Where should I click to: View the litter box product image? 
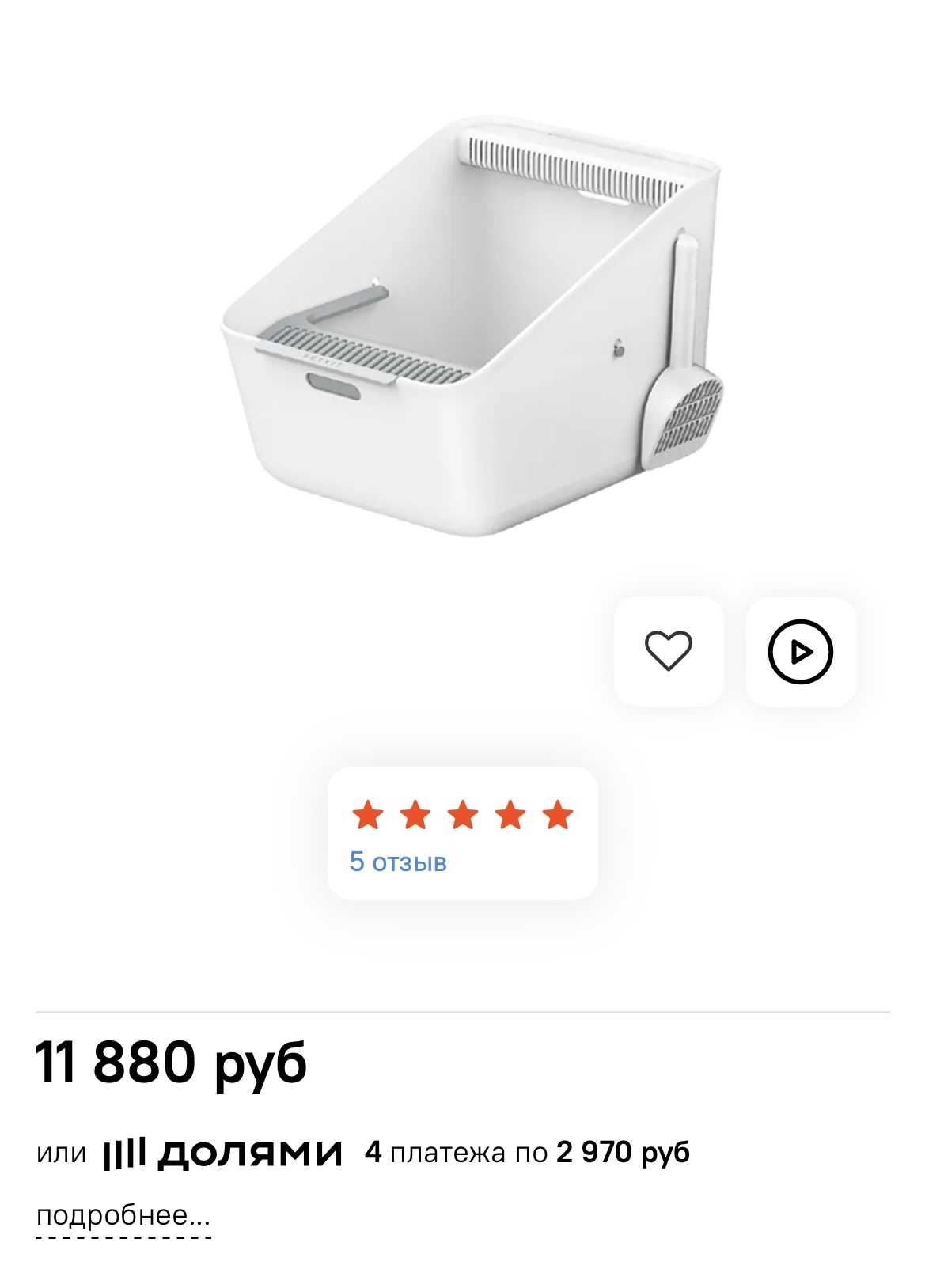(x=472, y=326)
